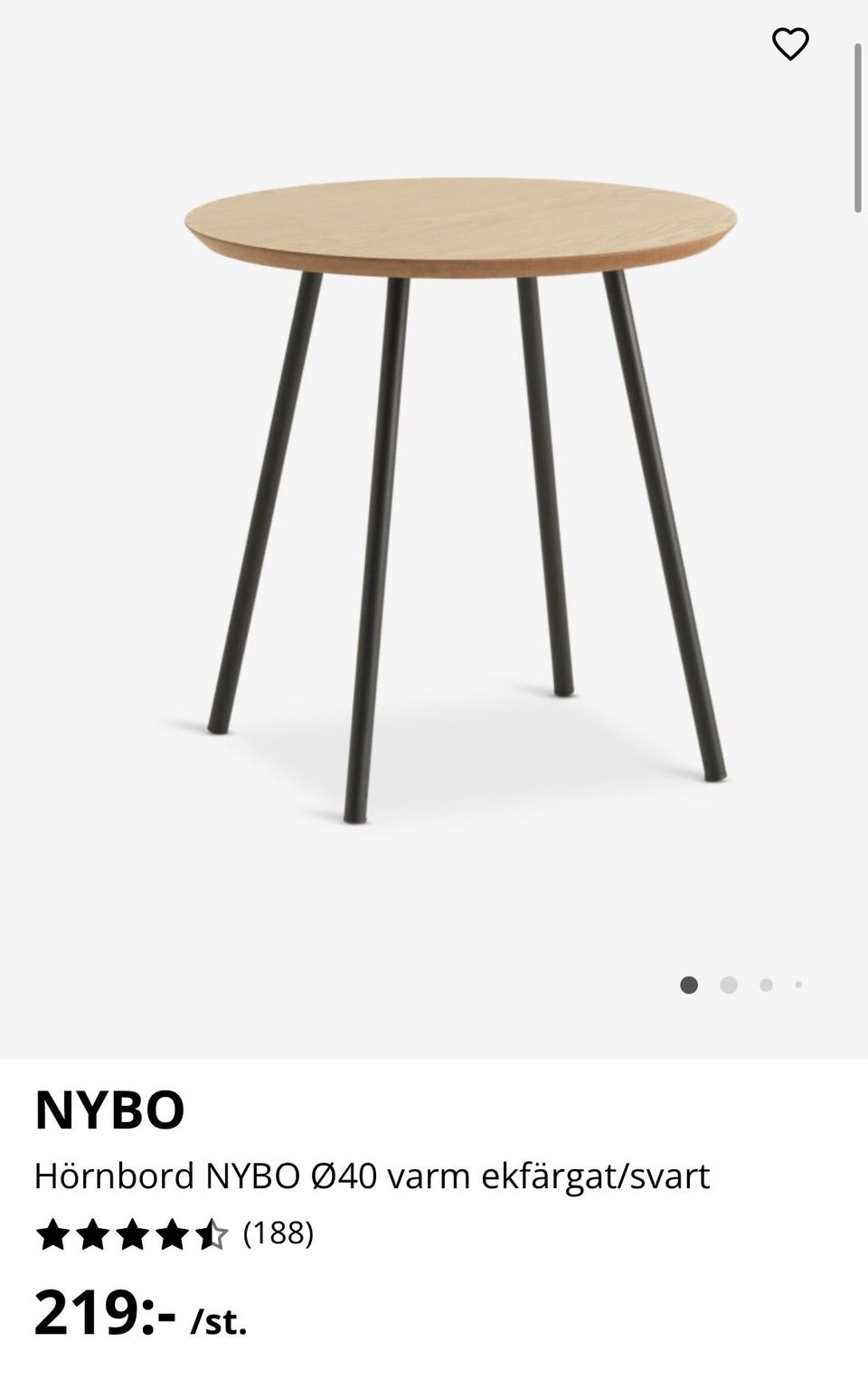868x1379 pixels.
Task: Add NYBO table to favorites with heart
Action: point(790,44)
